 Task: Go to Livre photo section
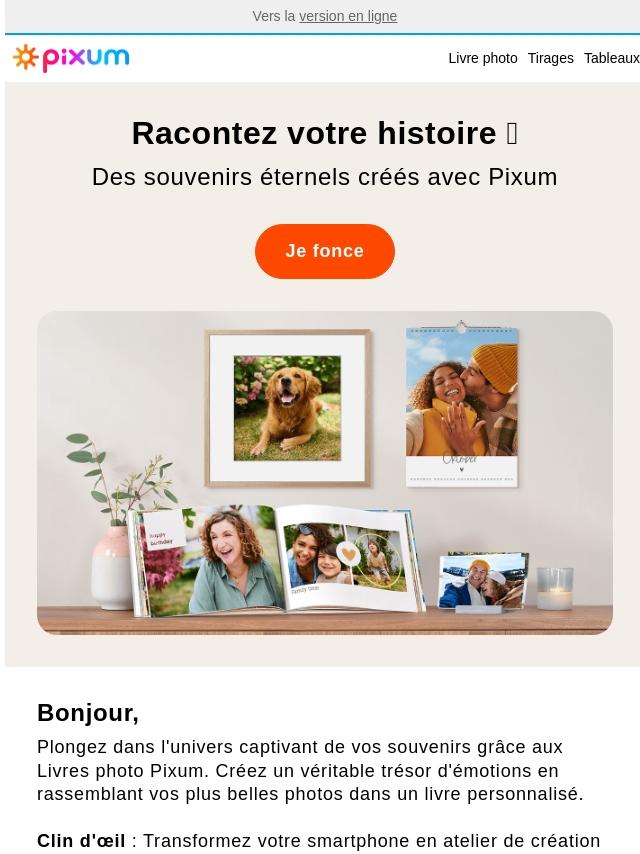click(482, 58)
